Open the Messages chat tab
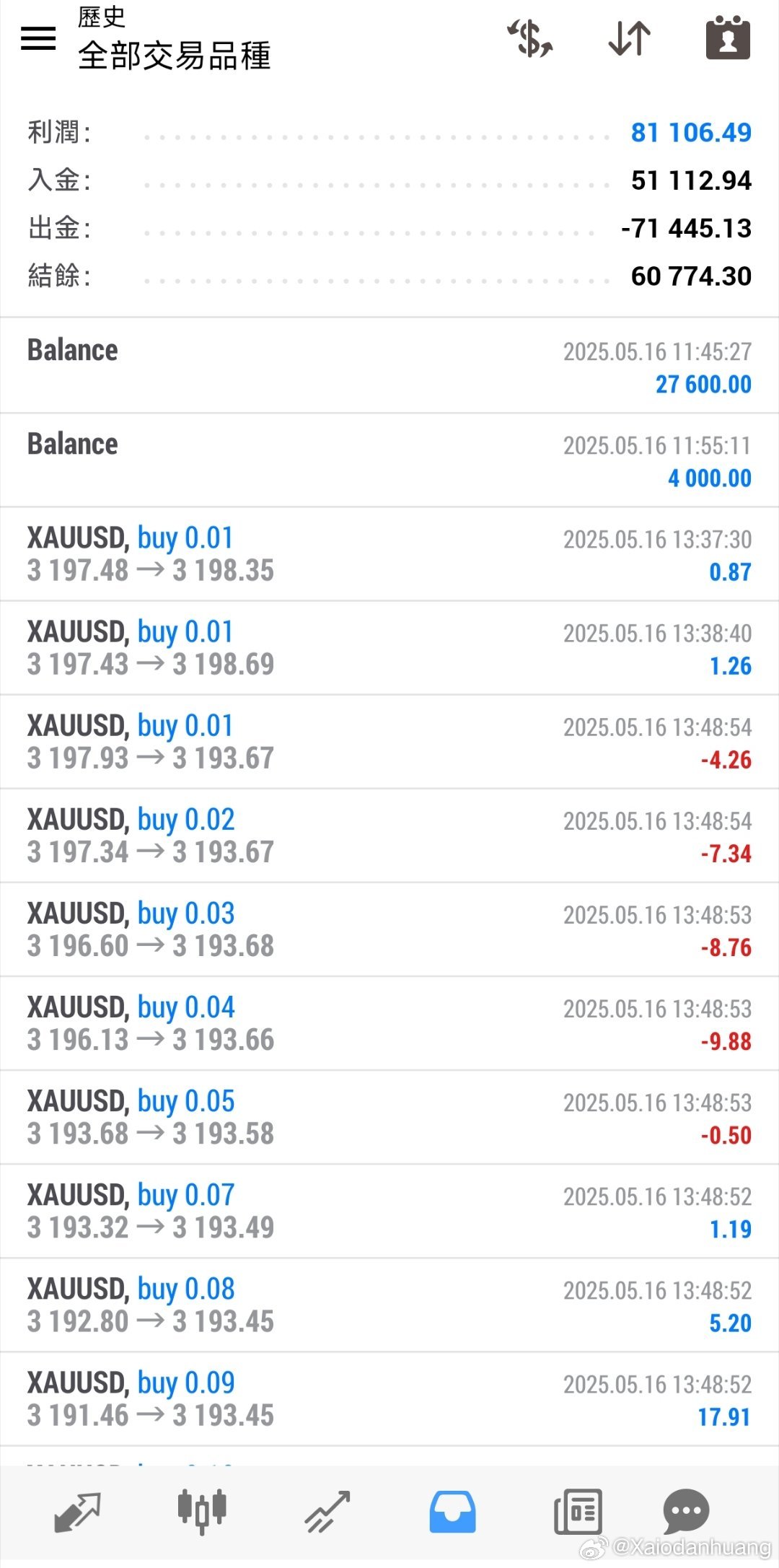Image resolution: width=779 pixels, height=1568 pixels. [686, 1512]
